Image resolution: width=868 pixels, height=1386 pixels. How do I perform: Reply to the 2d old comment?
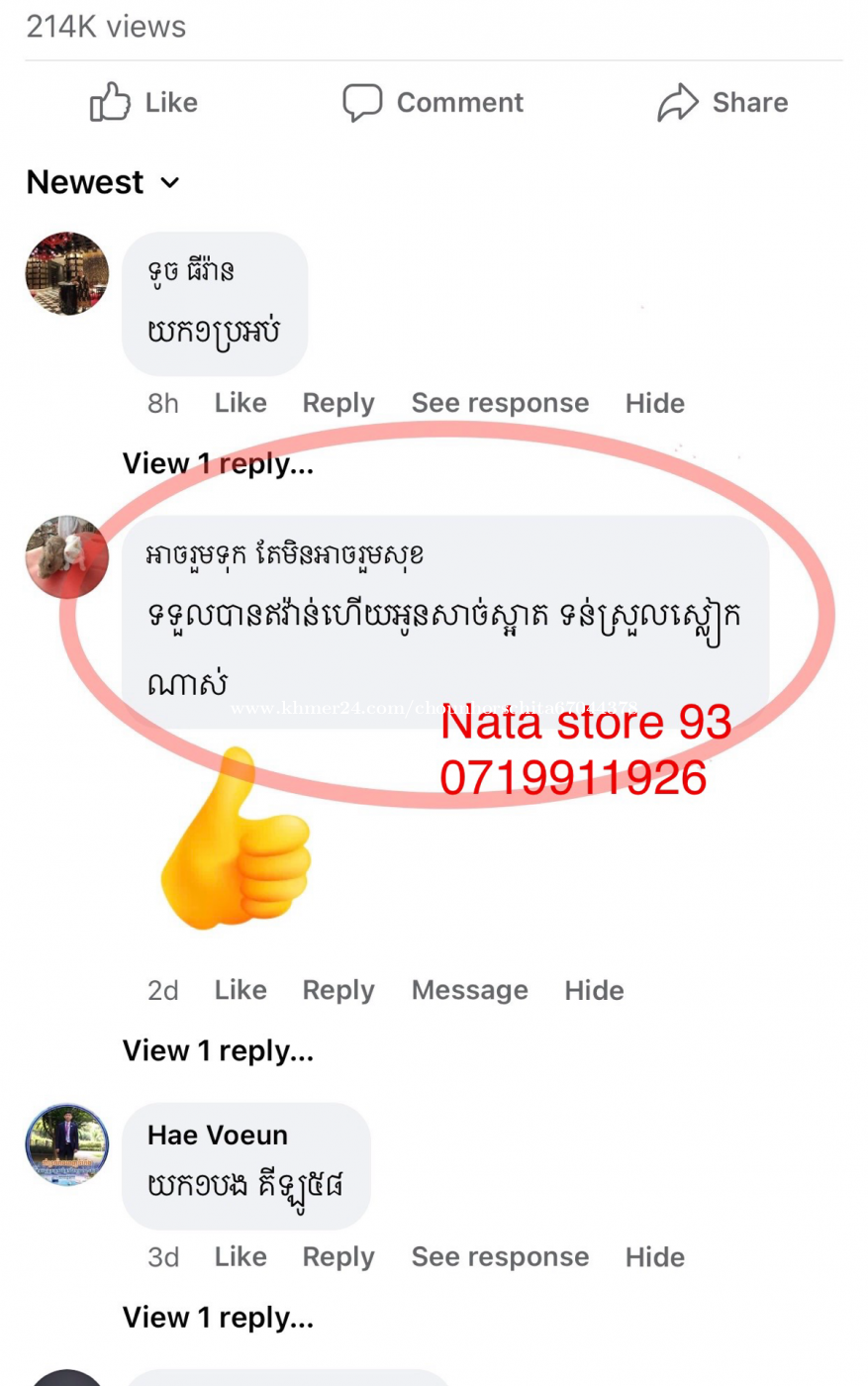tap(338, 990)
